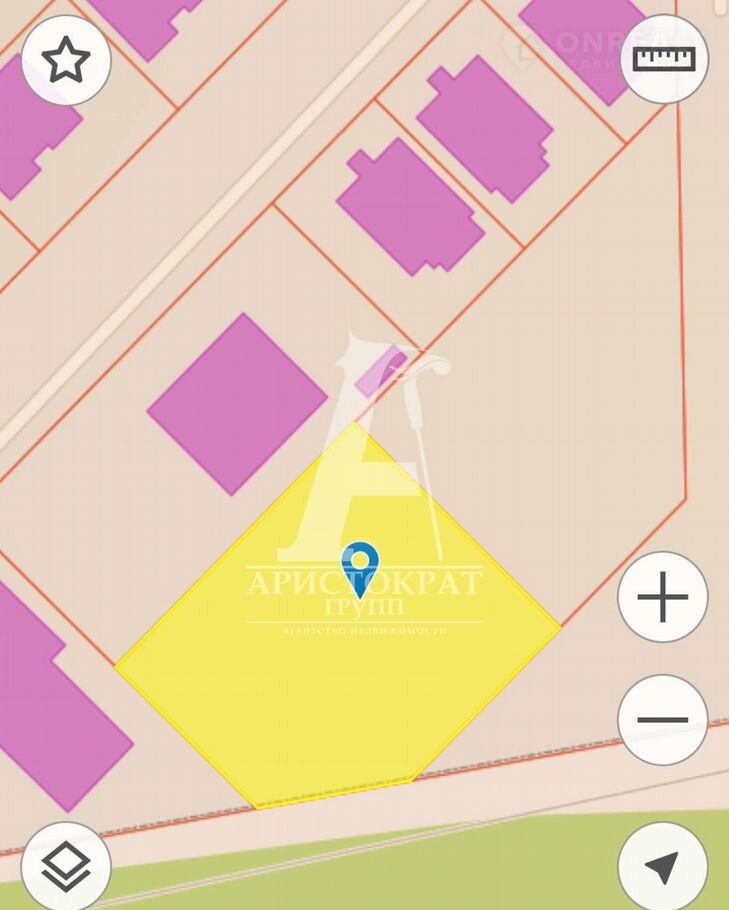The width and height of the screenshot is (729, 910).
Task: Zoom in with the plus button
Action: pyautogui.click(x=662, y=598)
